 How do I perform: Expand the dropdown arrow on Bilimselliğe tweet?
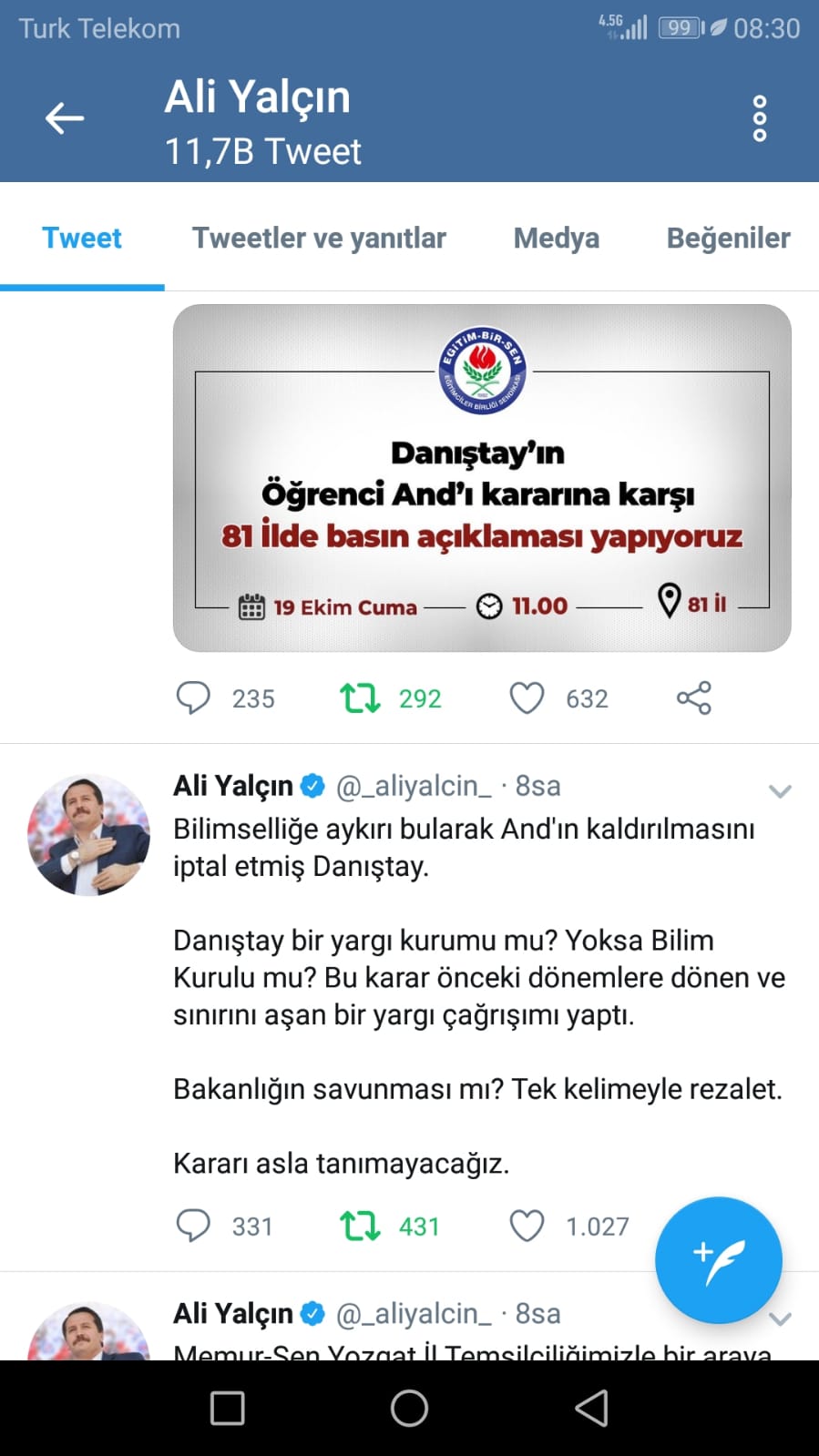tap(780, 790)
